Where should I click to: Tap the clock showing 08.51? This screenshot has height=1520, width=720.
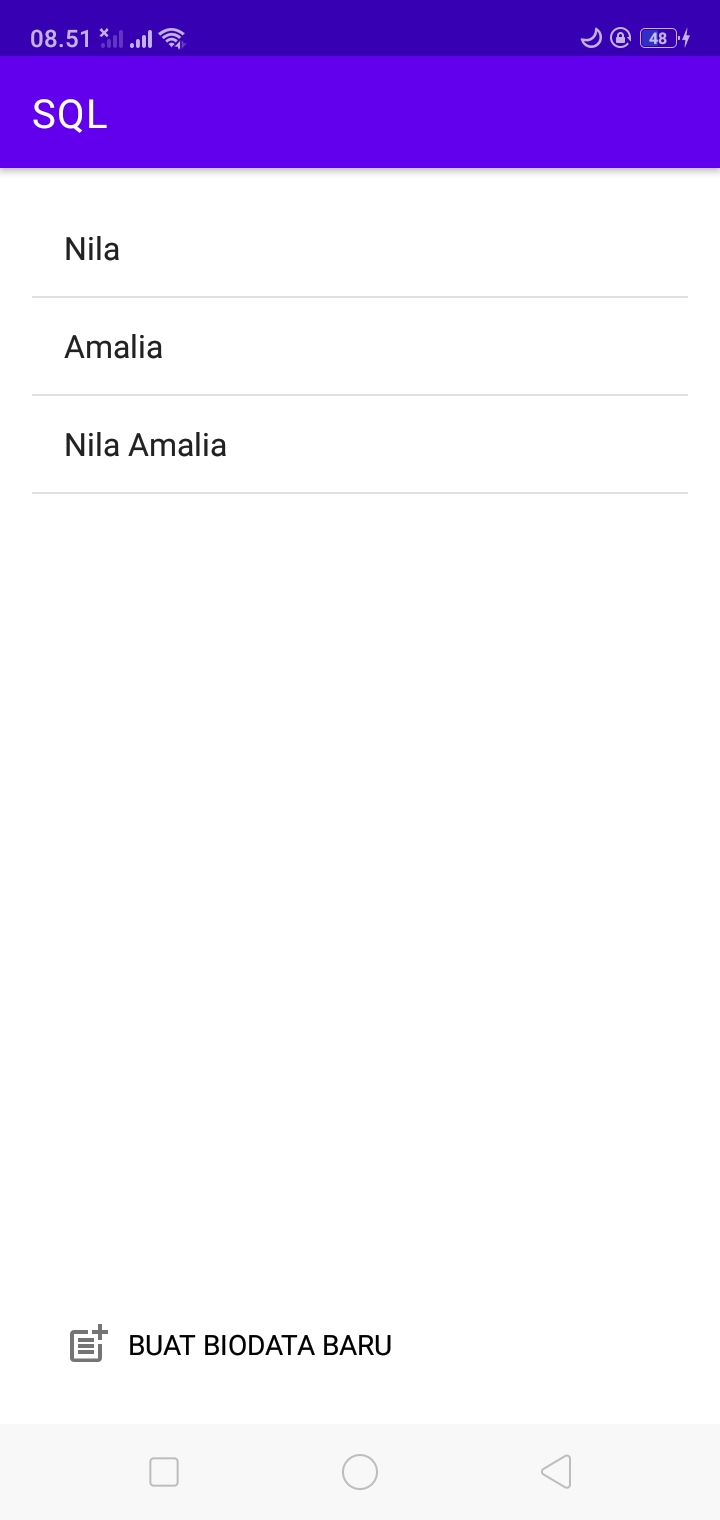tap(64, 37)
